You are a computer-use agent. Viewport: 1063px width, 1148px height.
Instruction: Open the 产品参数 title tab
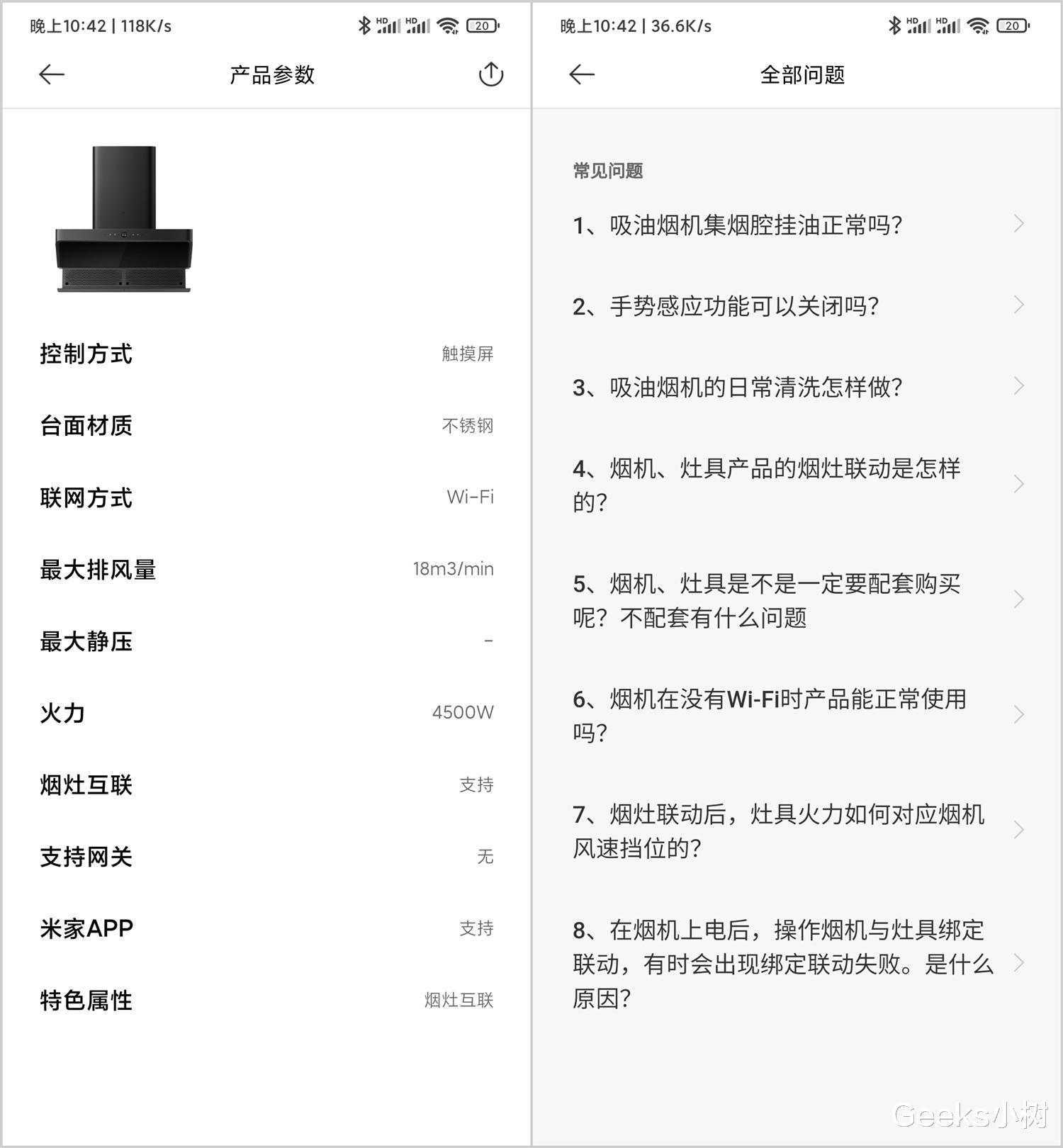(x=271, y=74)
